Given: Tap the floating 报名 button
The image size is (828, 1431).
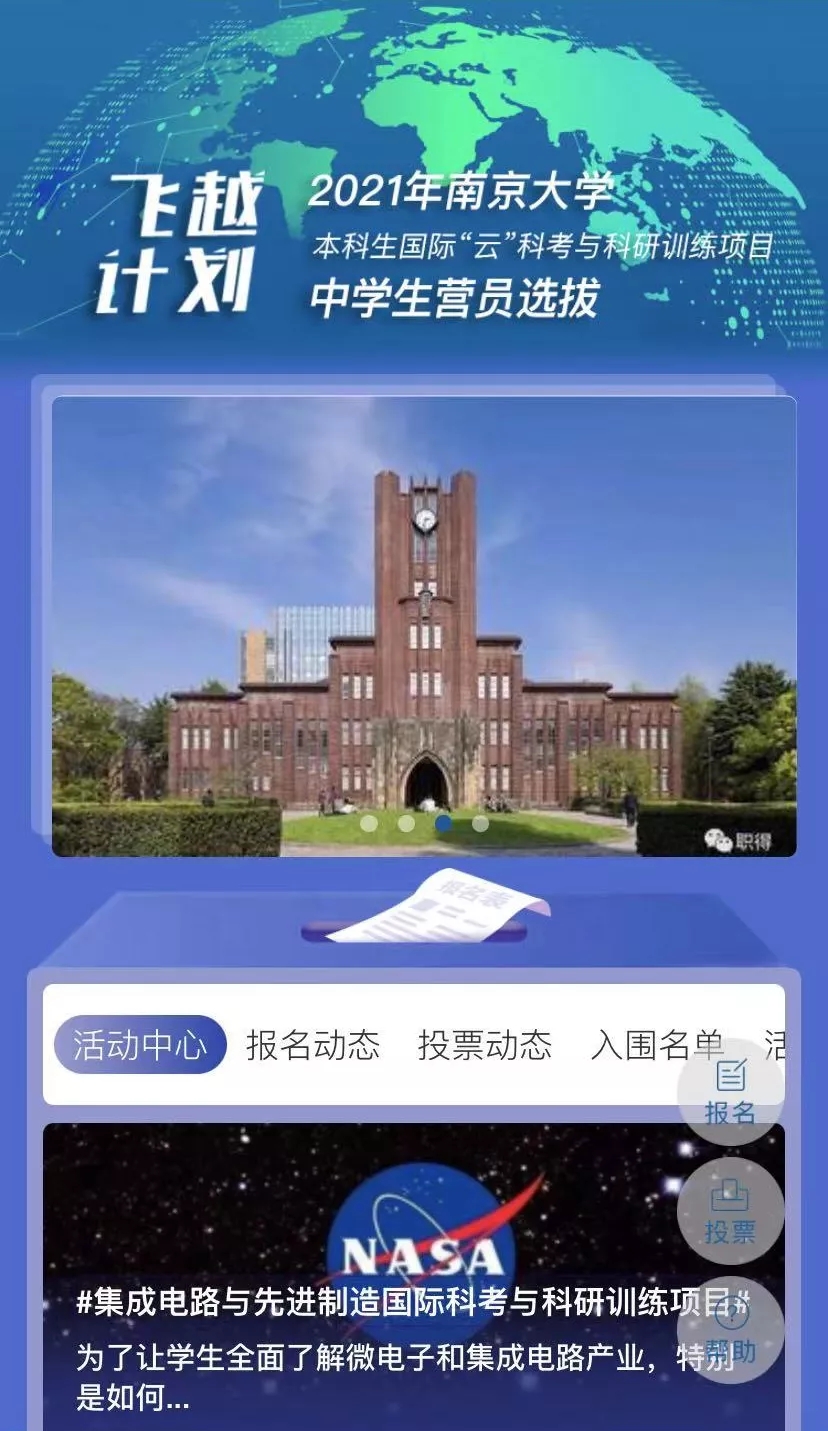Looking at the screenshot, I should coord(731,1092).
